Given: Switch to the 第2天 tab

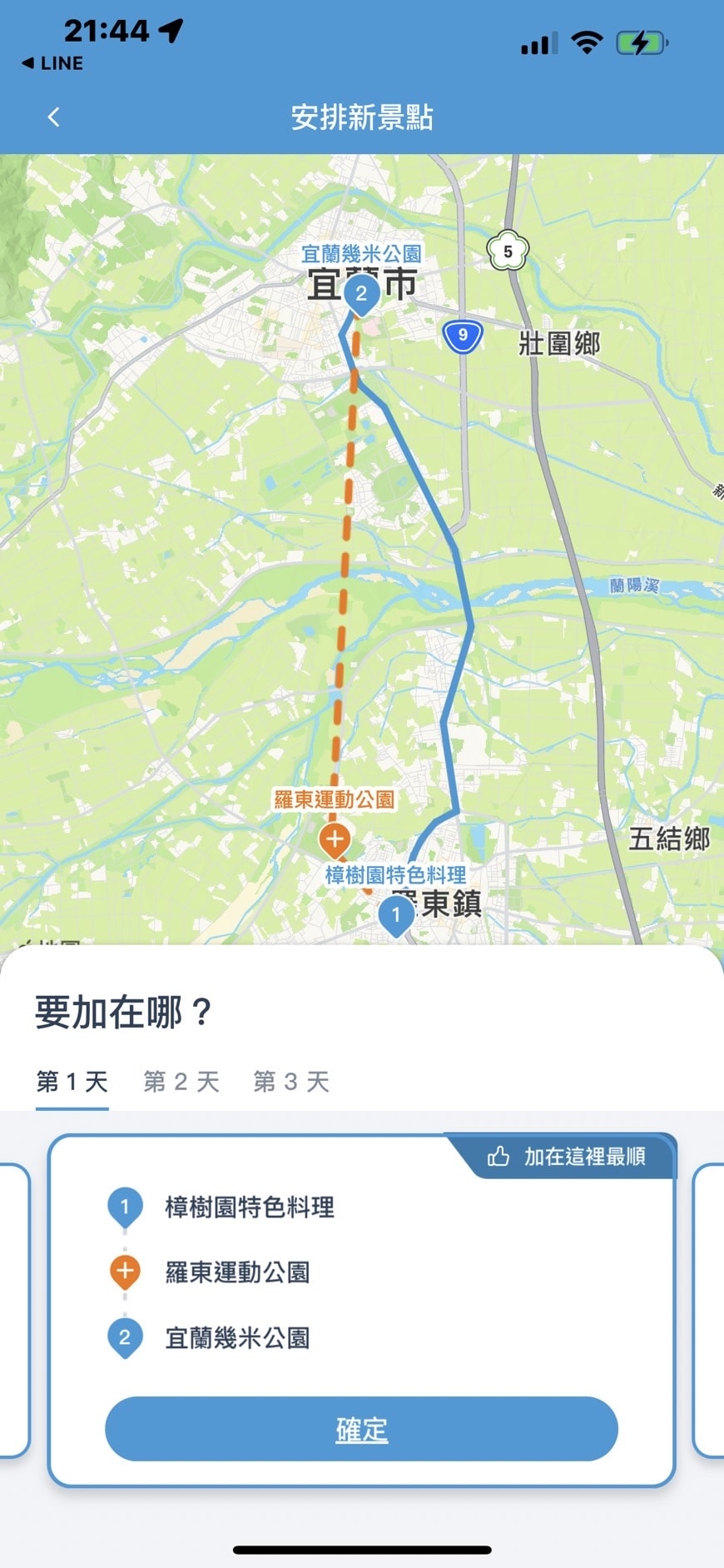Looking at the screenshot, I should (180, 1082).
